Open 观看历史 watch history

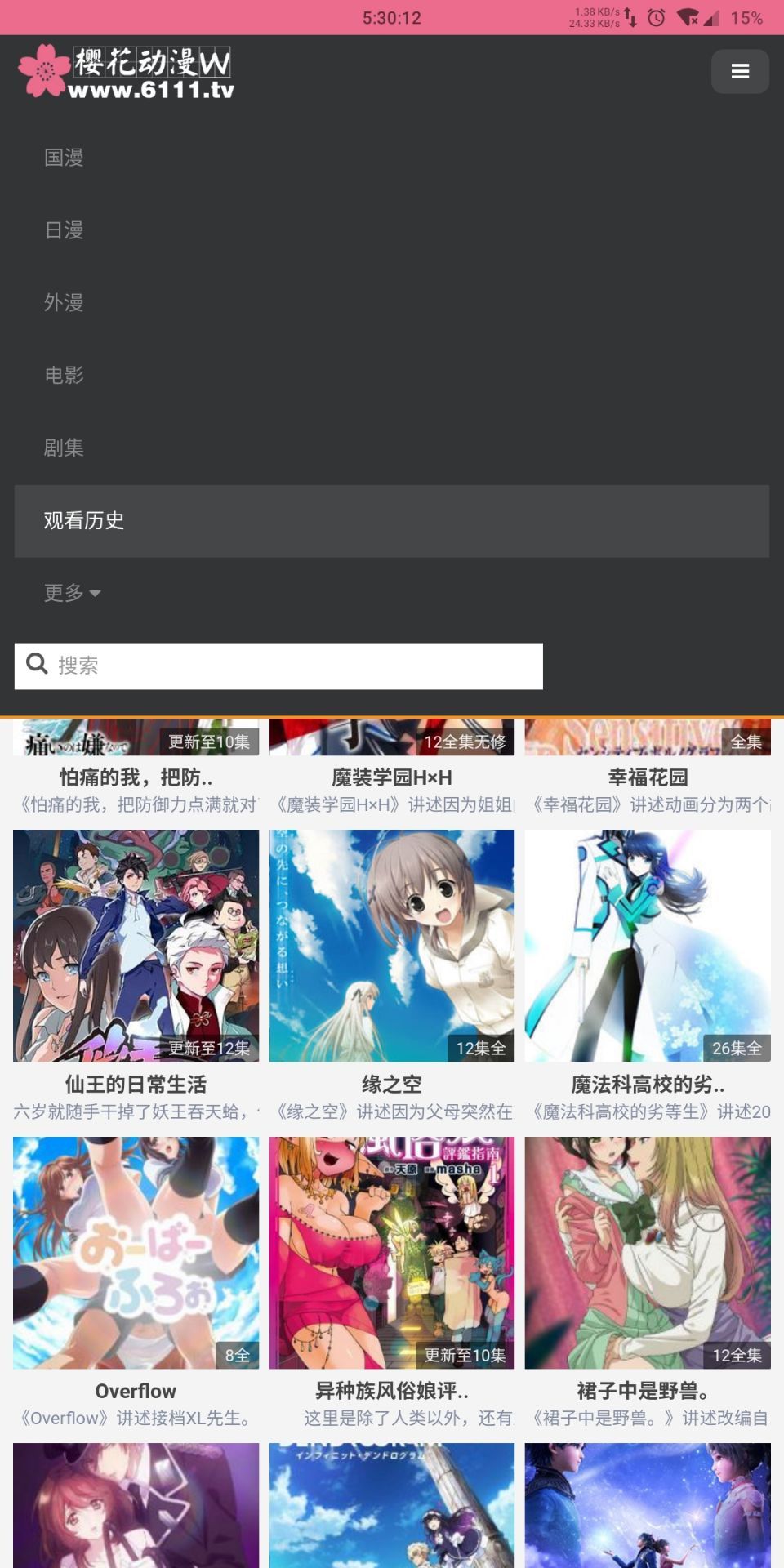click(392, 521)
